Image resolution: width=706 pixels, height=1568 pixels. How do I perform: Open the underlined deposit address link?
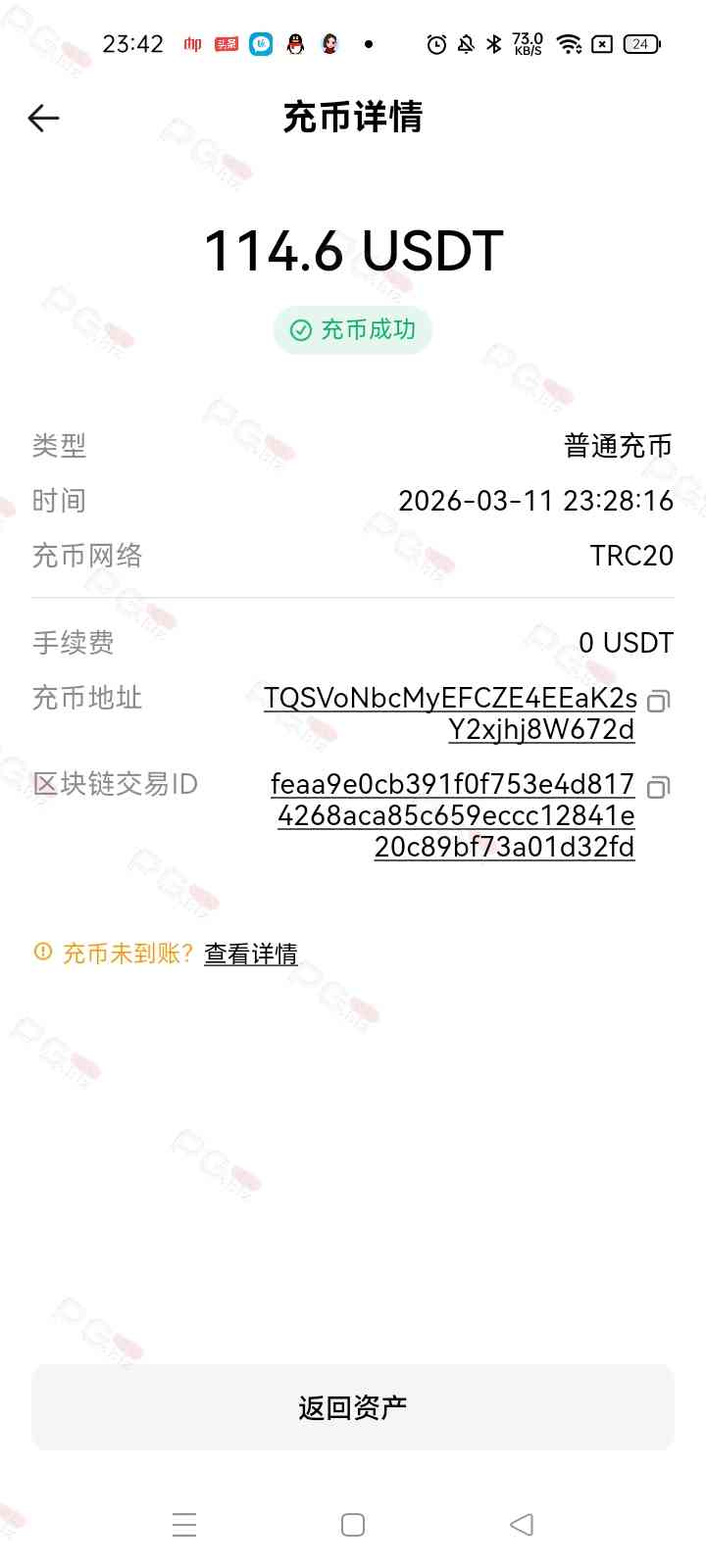click(x=450, y=713)
